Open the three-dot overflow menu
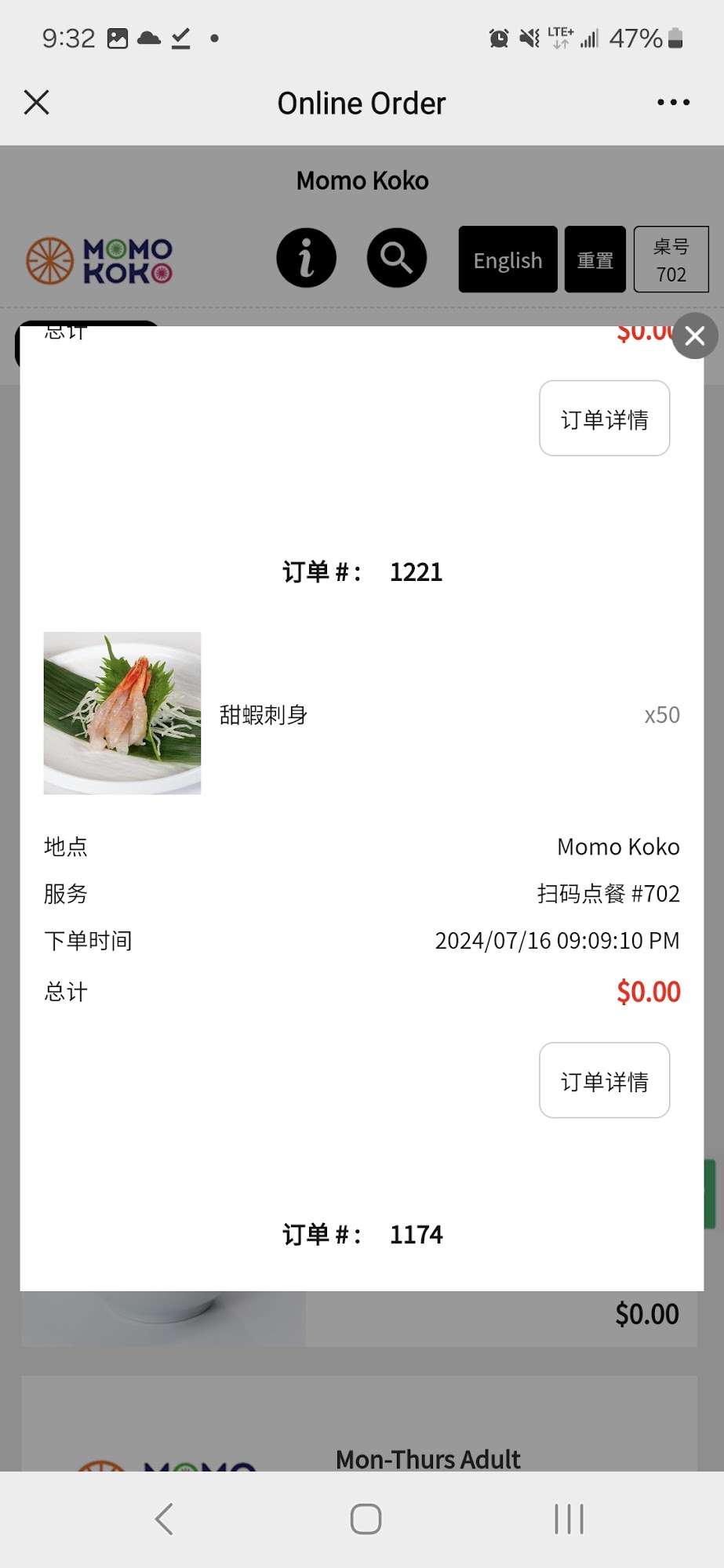 tap(673, 103)
